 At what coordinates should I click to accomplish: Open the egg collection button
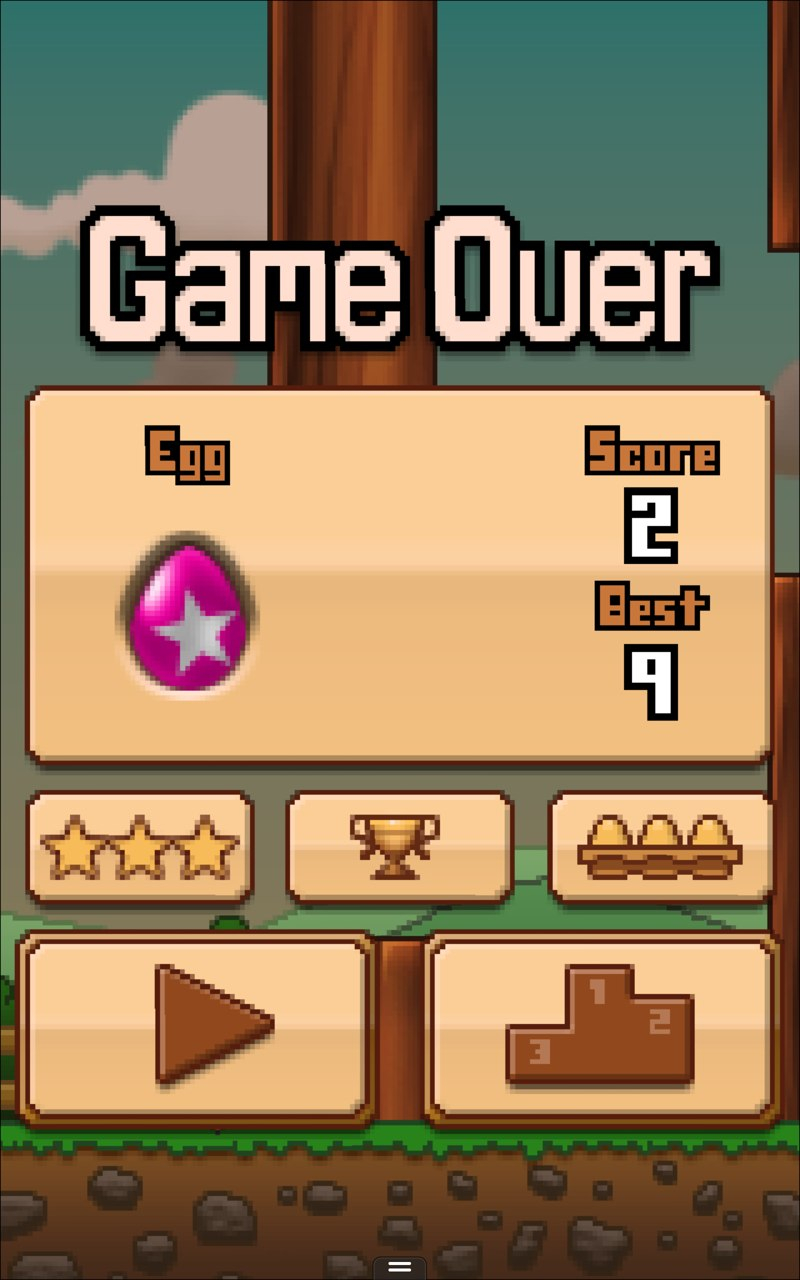pyautogui.click(x=660, y=848)
